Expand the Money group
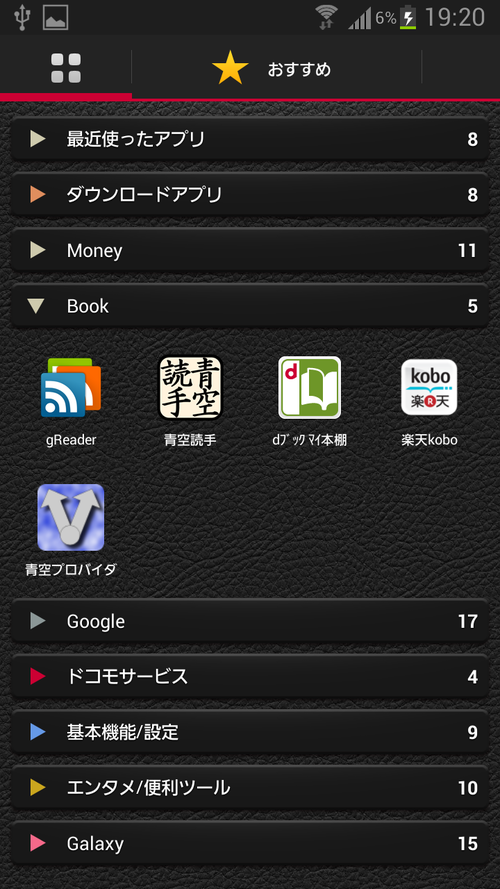This screenshot has width=500, height=889. point(249,250)
